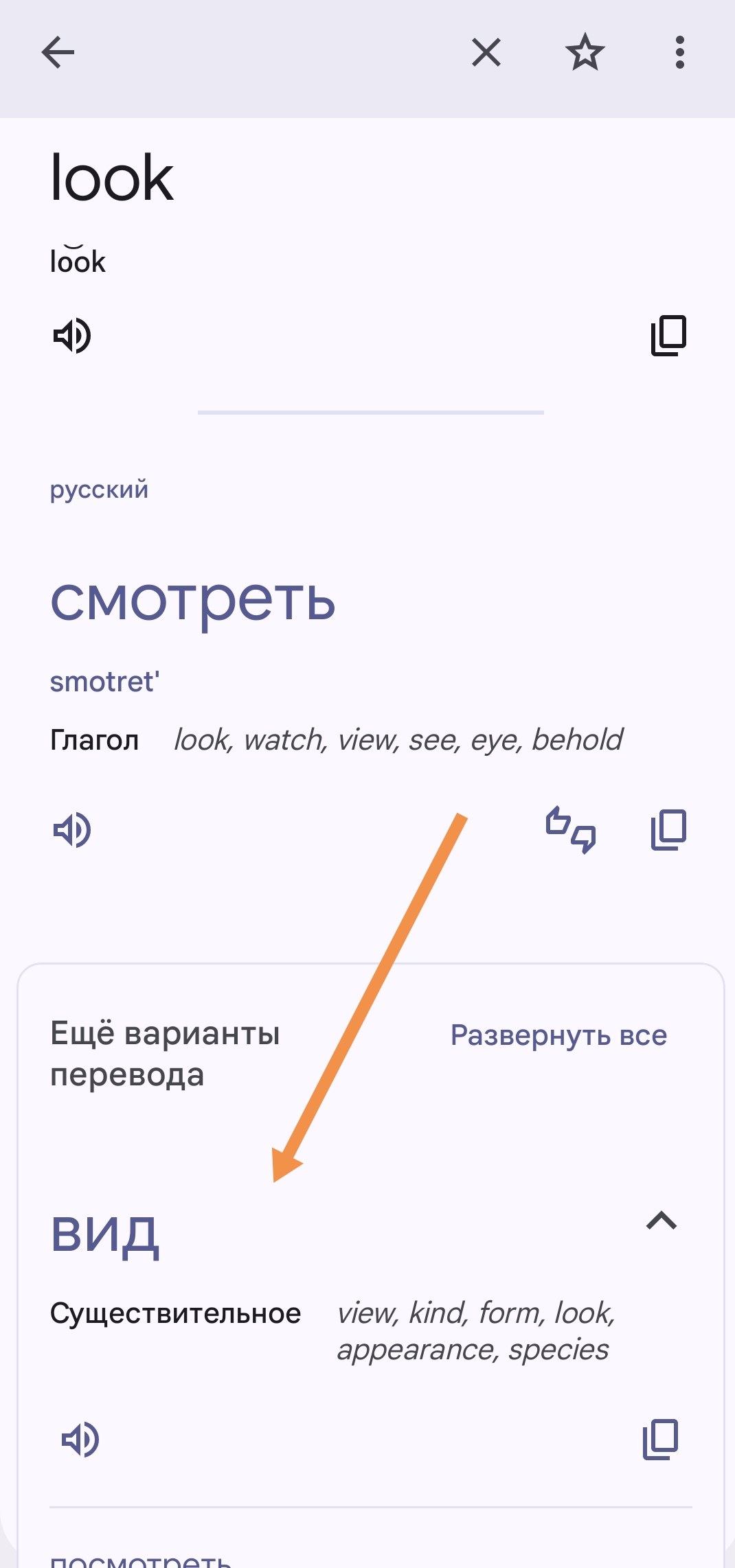
Task: Open the three-dot overflow menu
Action: pos(679,52)
